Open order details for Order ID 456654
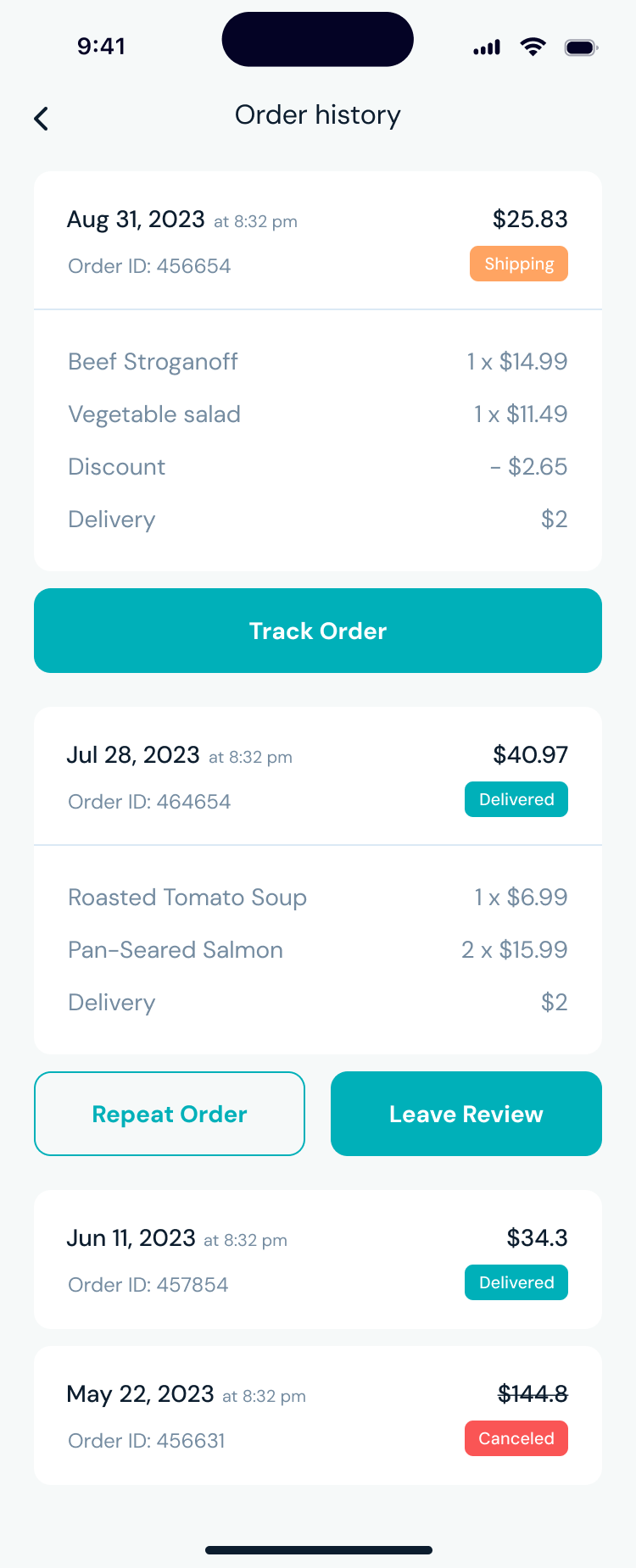 coord(148,265)
